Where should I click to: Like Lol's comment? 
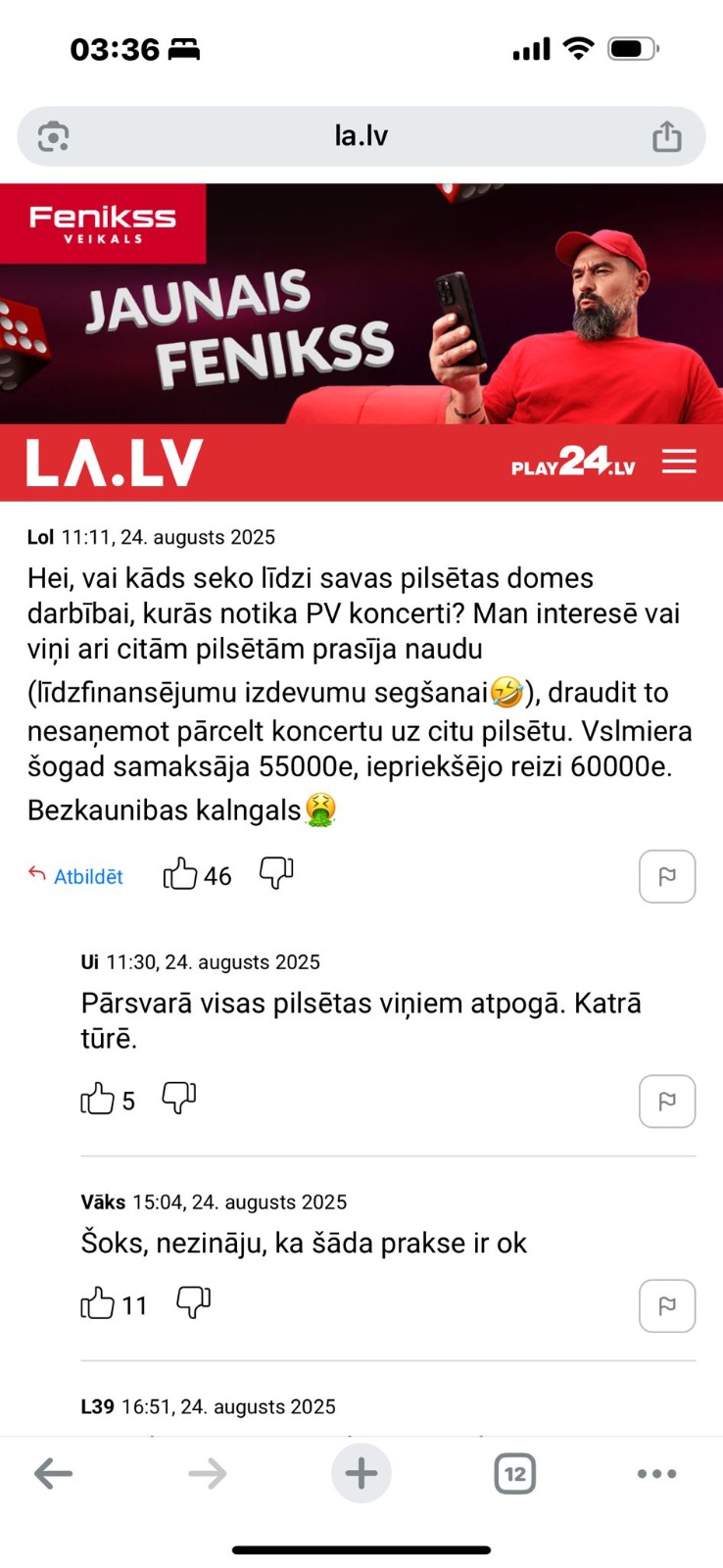180,873
